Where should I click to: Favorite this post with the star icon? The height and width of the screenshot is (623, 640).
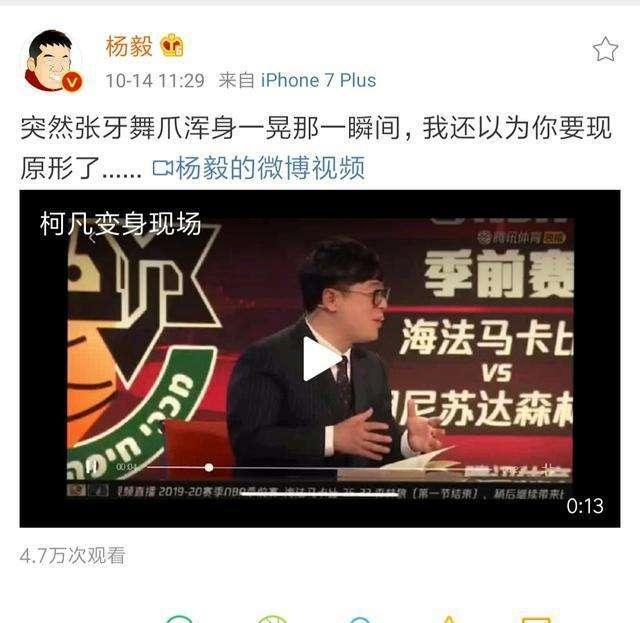605,49
